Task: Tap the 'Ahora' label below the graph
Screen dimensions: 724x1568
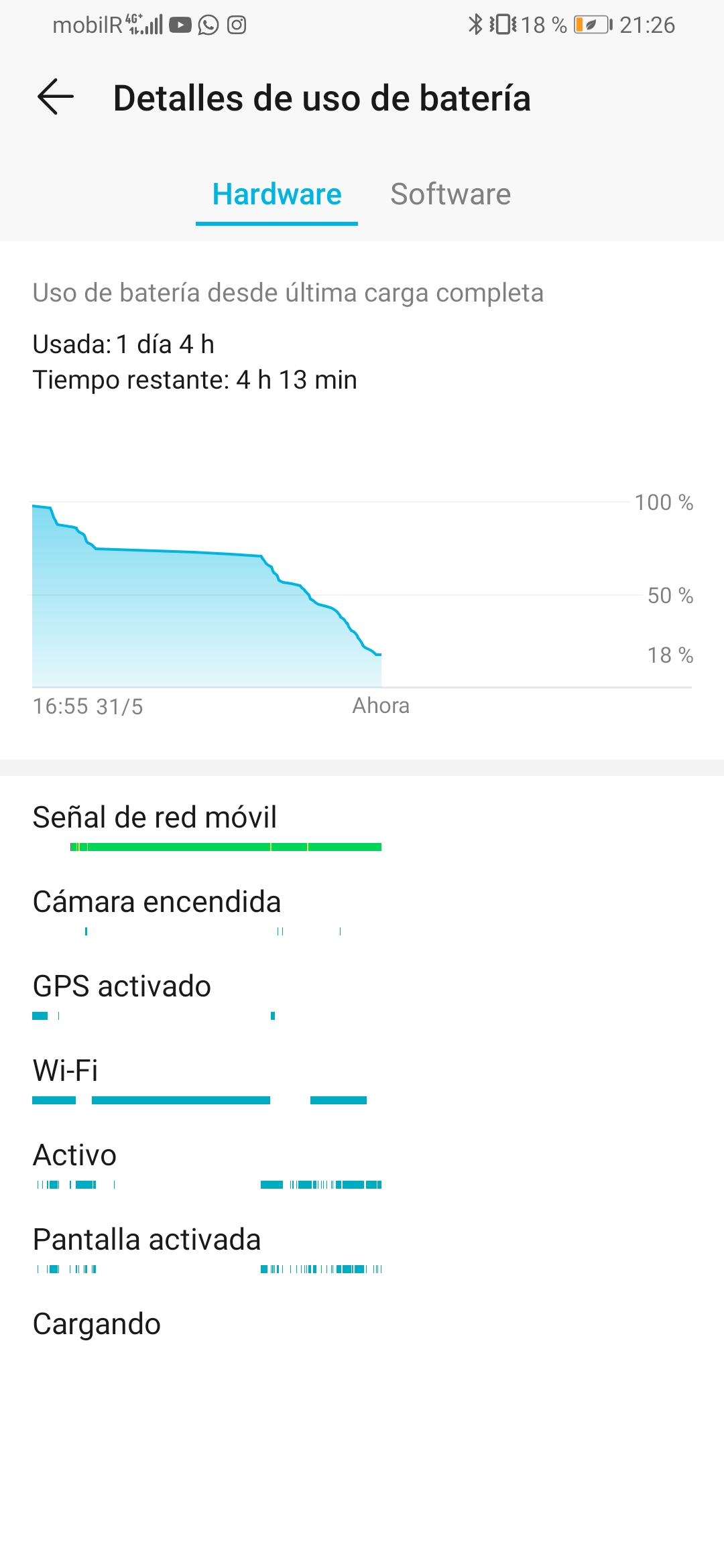Action: point(381,705)
